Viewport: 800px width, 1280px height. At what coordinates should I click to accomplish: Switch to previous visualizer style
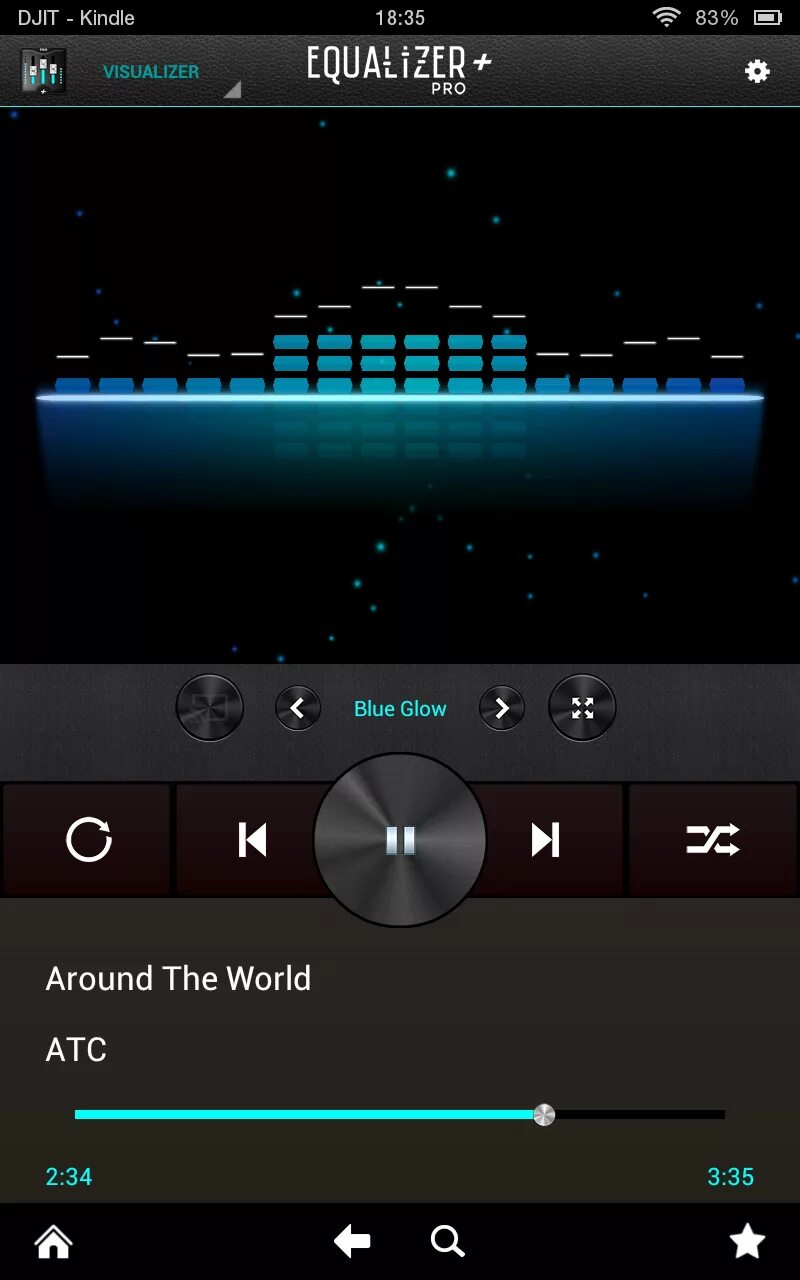tap(298, 708)
